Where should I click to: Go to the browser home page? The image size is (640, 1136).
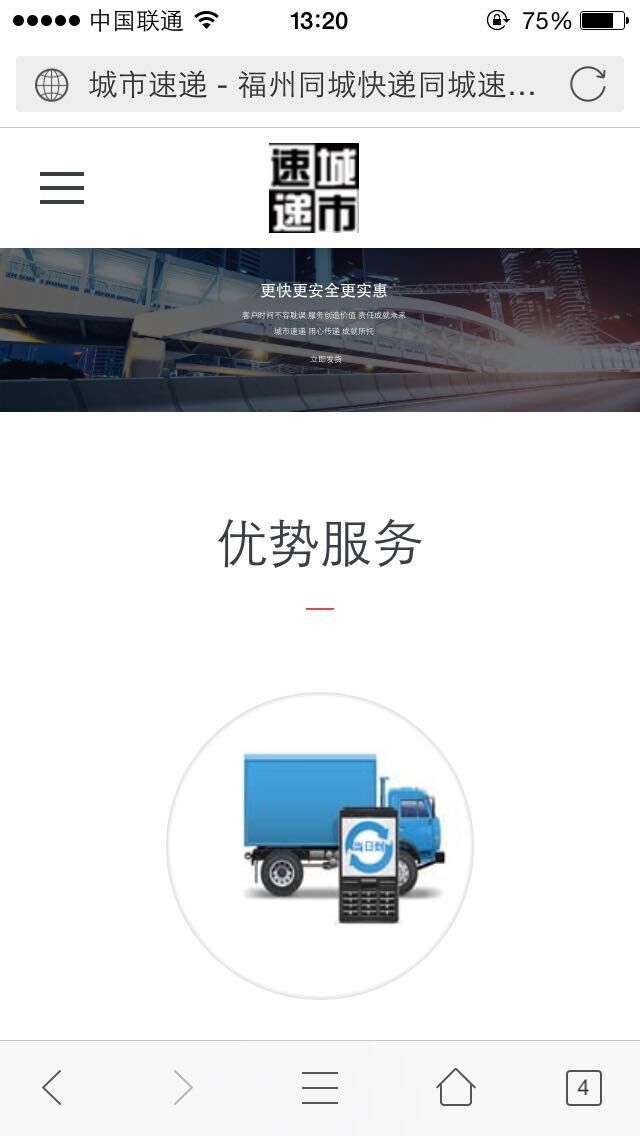pos(455,1087)
